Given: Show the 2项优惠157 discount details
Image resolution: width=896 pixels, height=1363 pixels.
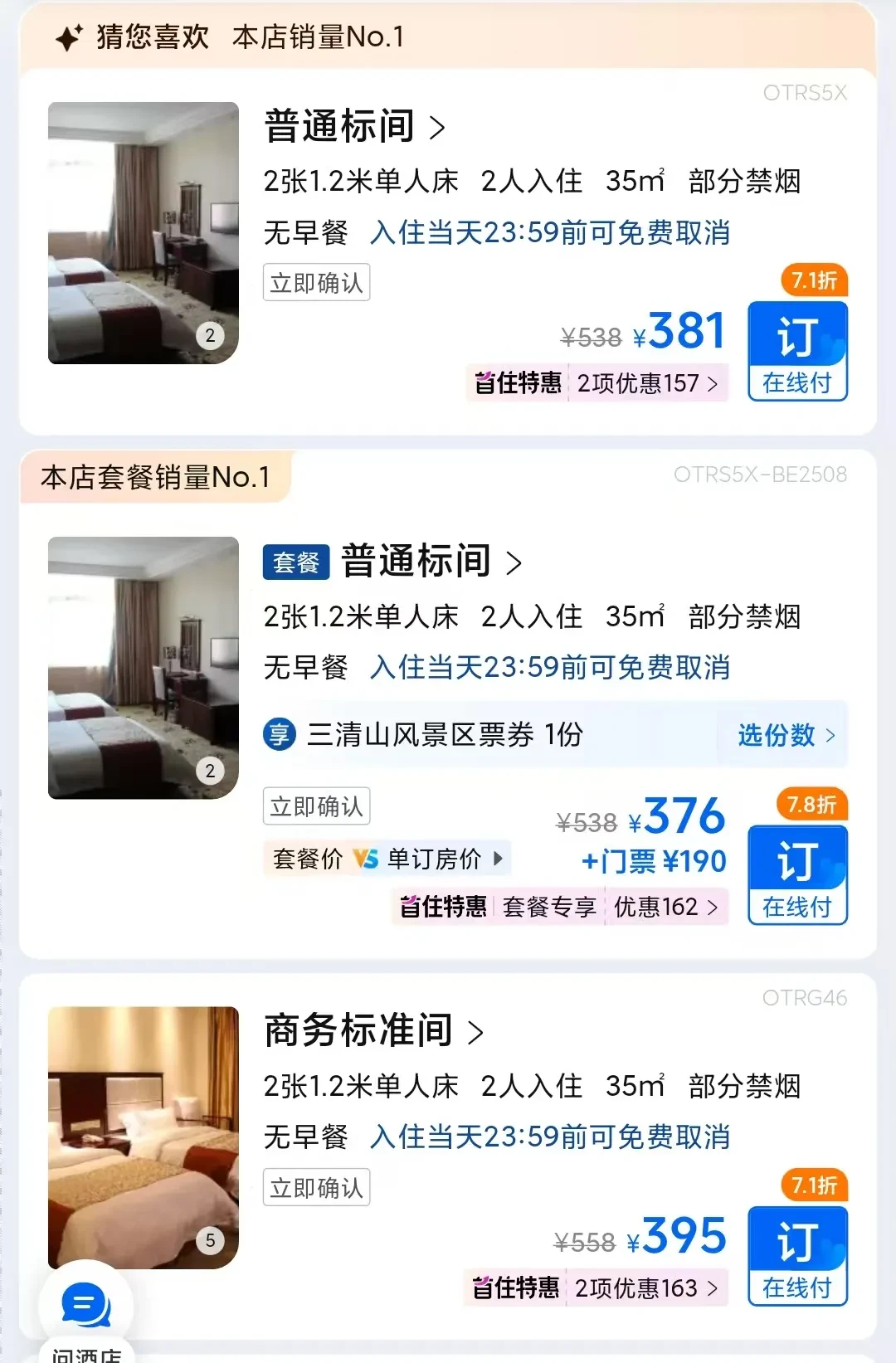Looking at the screenshot, I should [x=646, y=383].
